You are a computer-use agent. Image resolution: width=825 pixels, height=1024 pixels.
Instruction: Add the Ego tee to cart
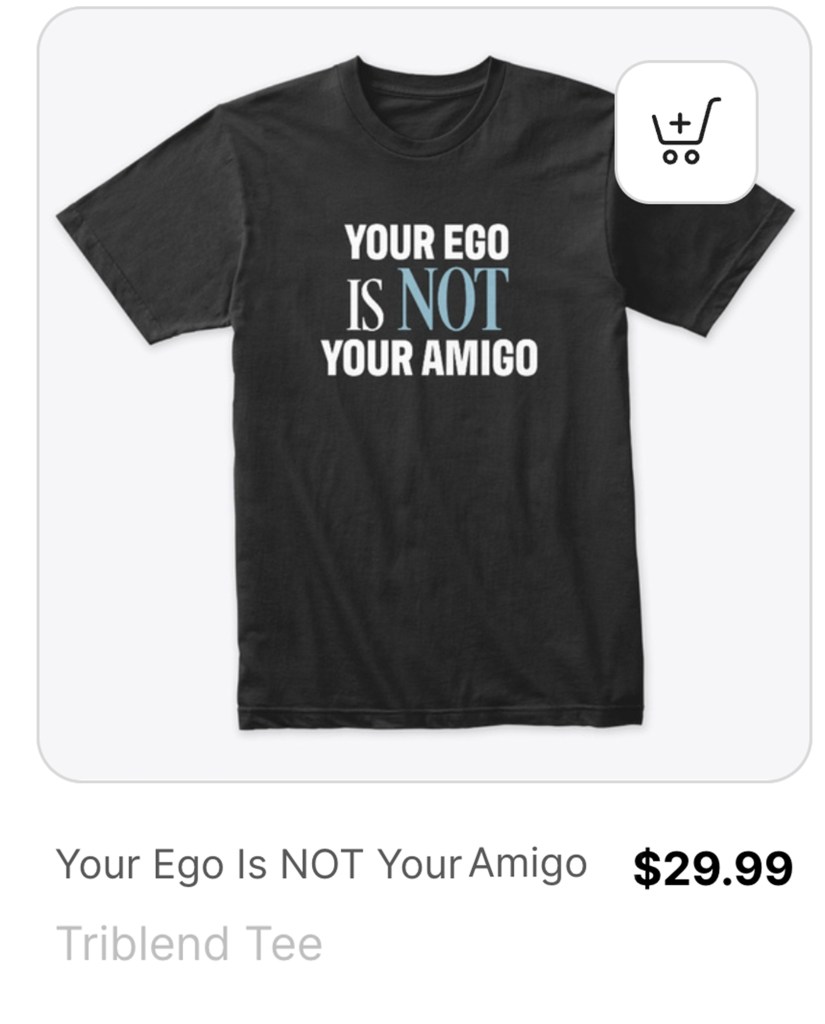[x=685, y=132]
